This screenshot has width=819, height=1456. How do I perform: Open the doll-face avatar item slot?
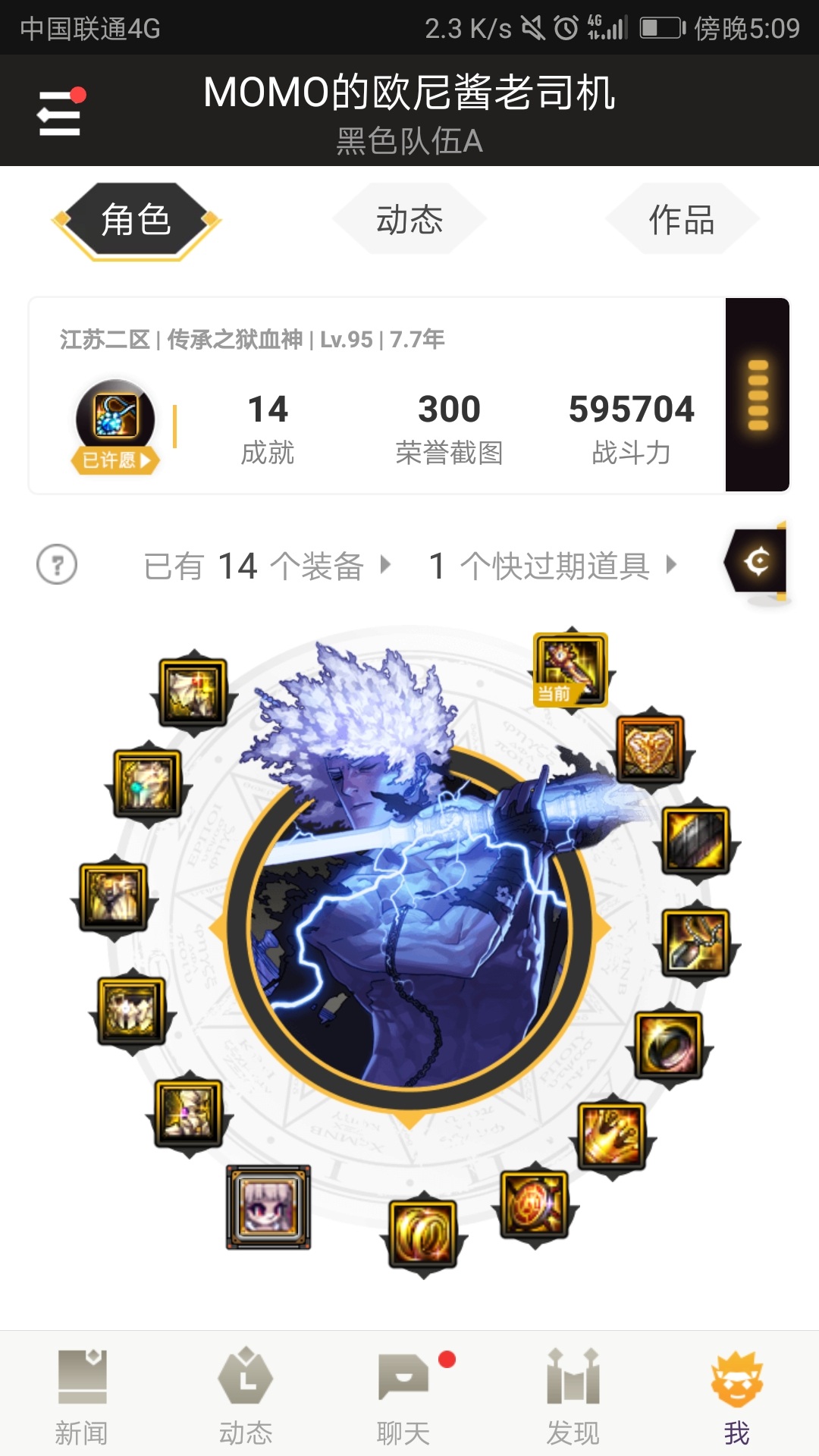(x=268, y=1207)
